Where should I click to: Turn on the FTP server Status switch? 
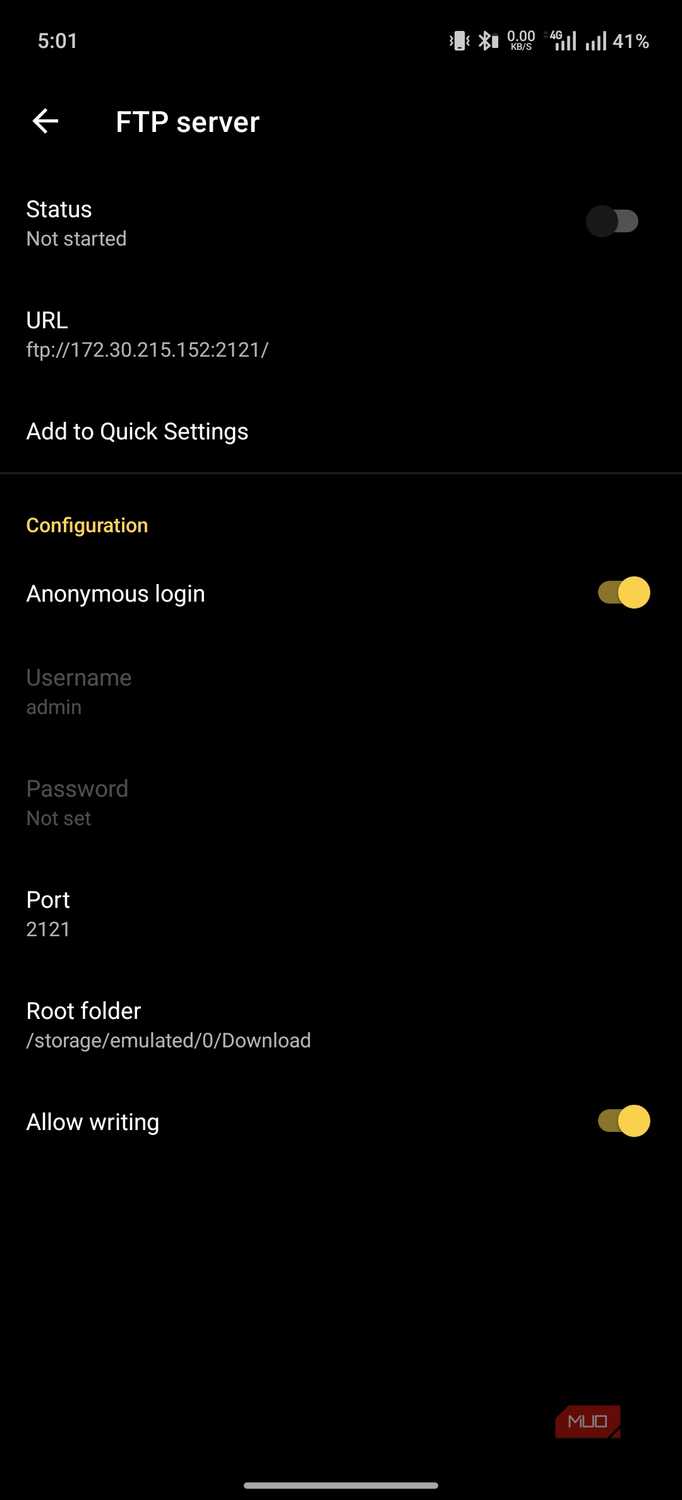tap(612, 221)
